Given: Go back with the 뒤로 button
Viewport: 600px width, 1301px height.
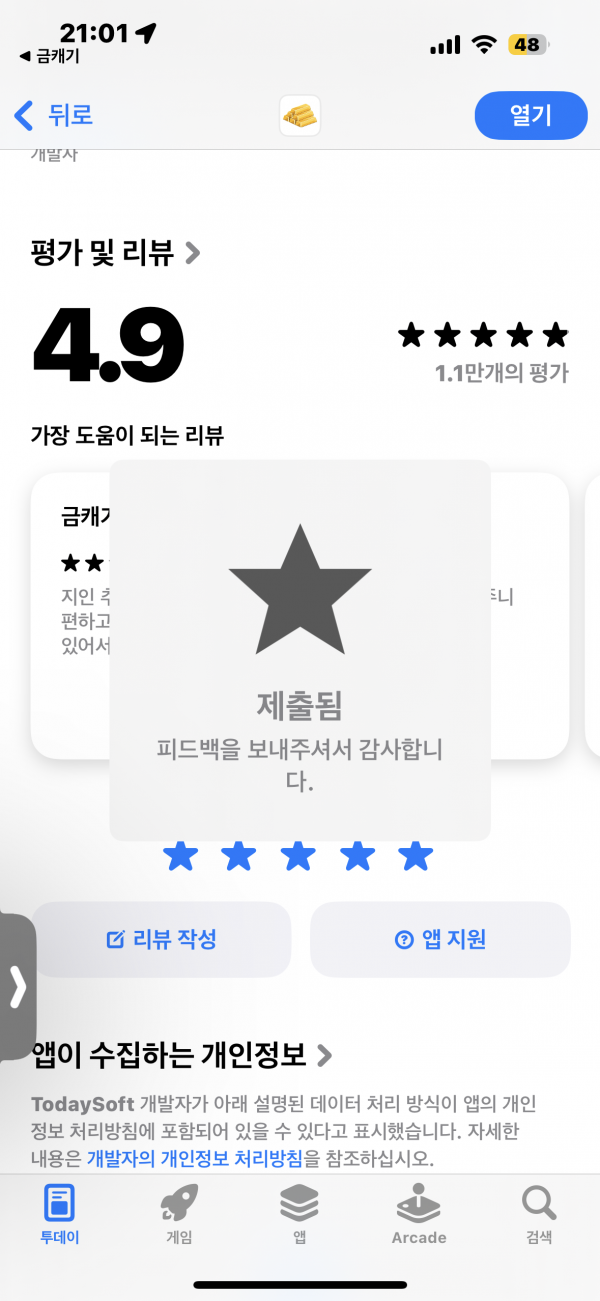Looking at the screenshot, I should pyautogui.click(x=53, y=116).
